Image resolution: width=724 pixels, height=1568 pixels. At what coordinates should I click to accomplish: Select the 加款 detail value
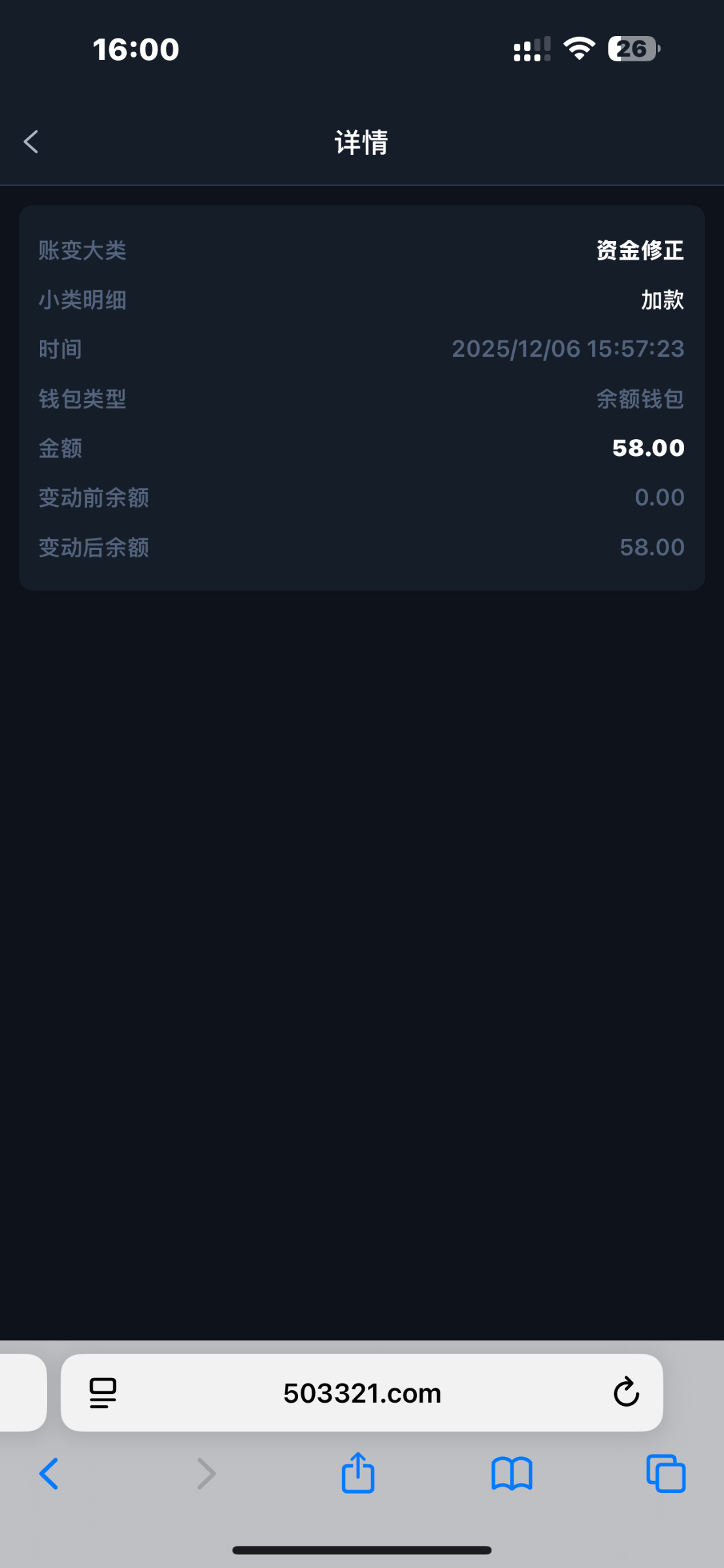tap(661, 299)
